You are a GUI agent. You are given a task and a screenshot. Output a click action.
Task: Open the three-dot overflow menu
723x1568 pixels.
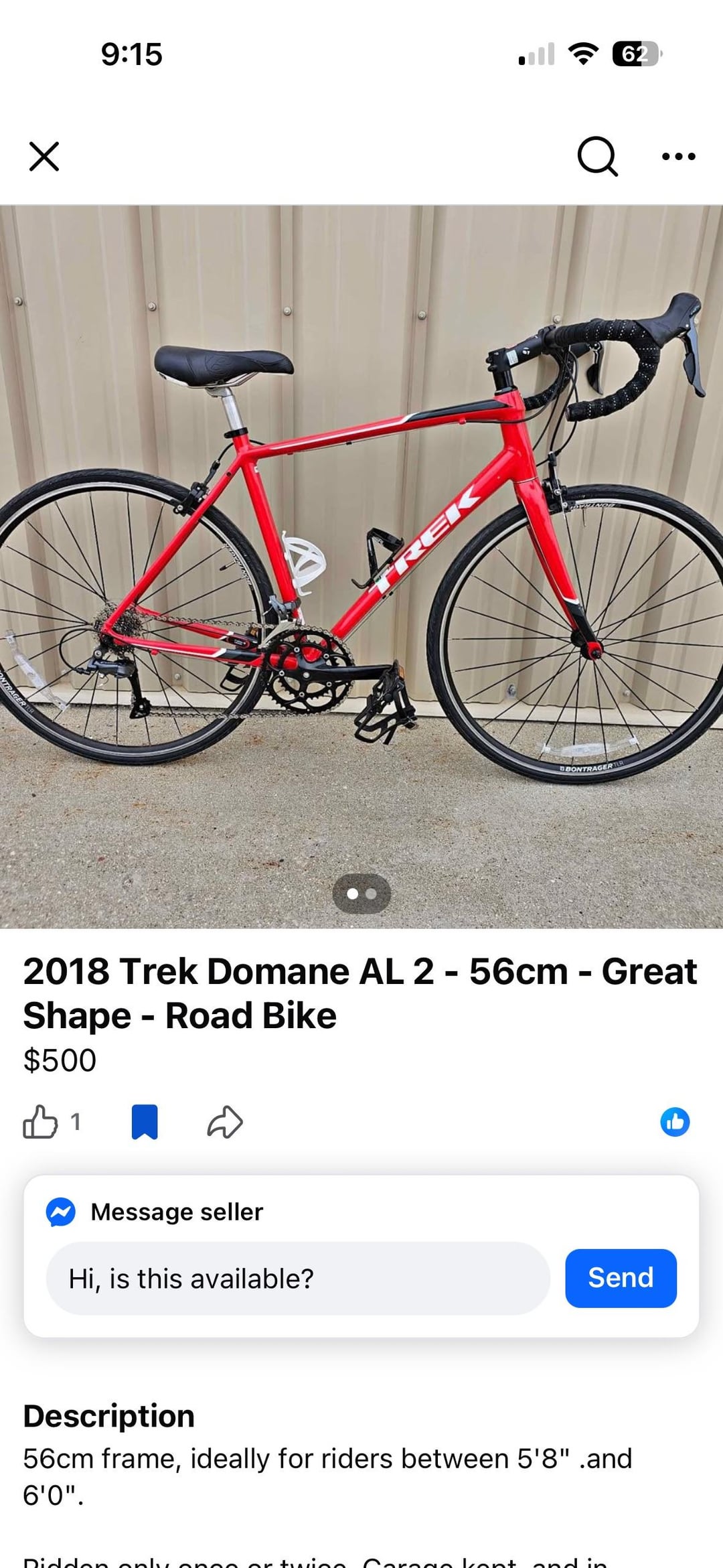click(678, 157)
